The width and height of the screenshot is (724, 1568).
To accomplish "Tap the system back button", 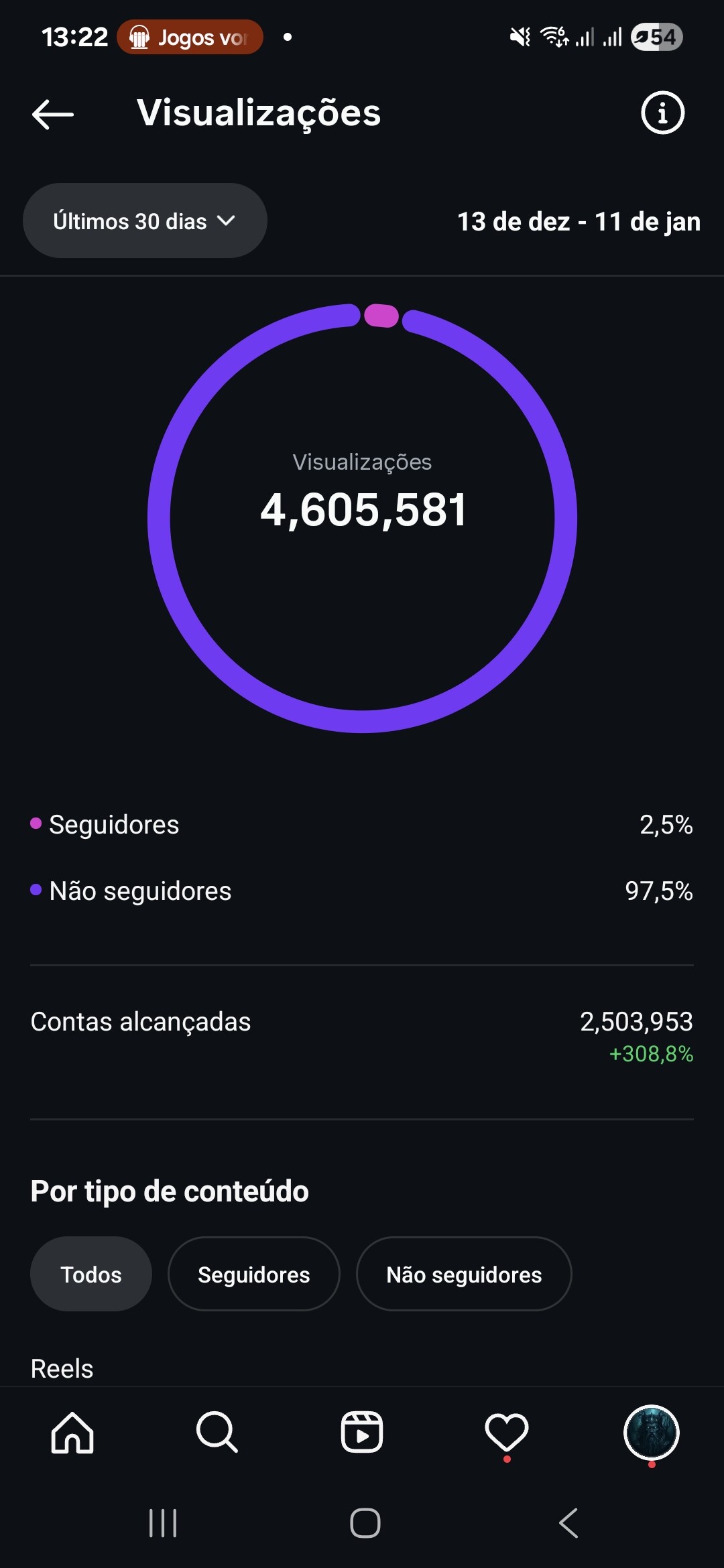I will 568,1523.
